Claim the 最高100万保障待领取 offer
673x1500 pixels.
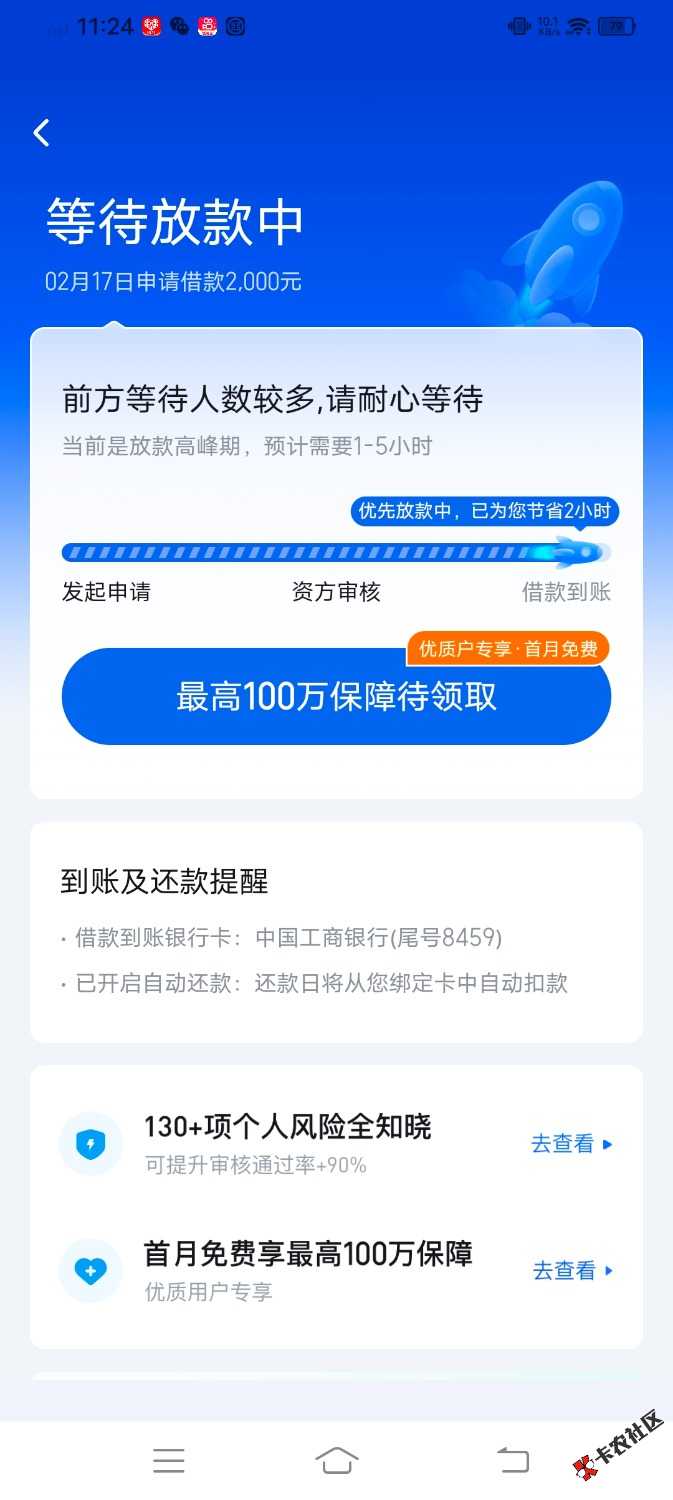tap(336, 697)
